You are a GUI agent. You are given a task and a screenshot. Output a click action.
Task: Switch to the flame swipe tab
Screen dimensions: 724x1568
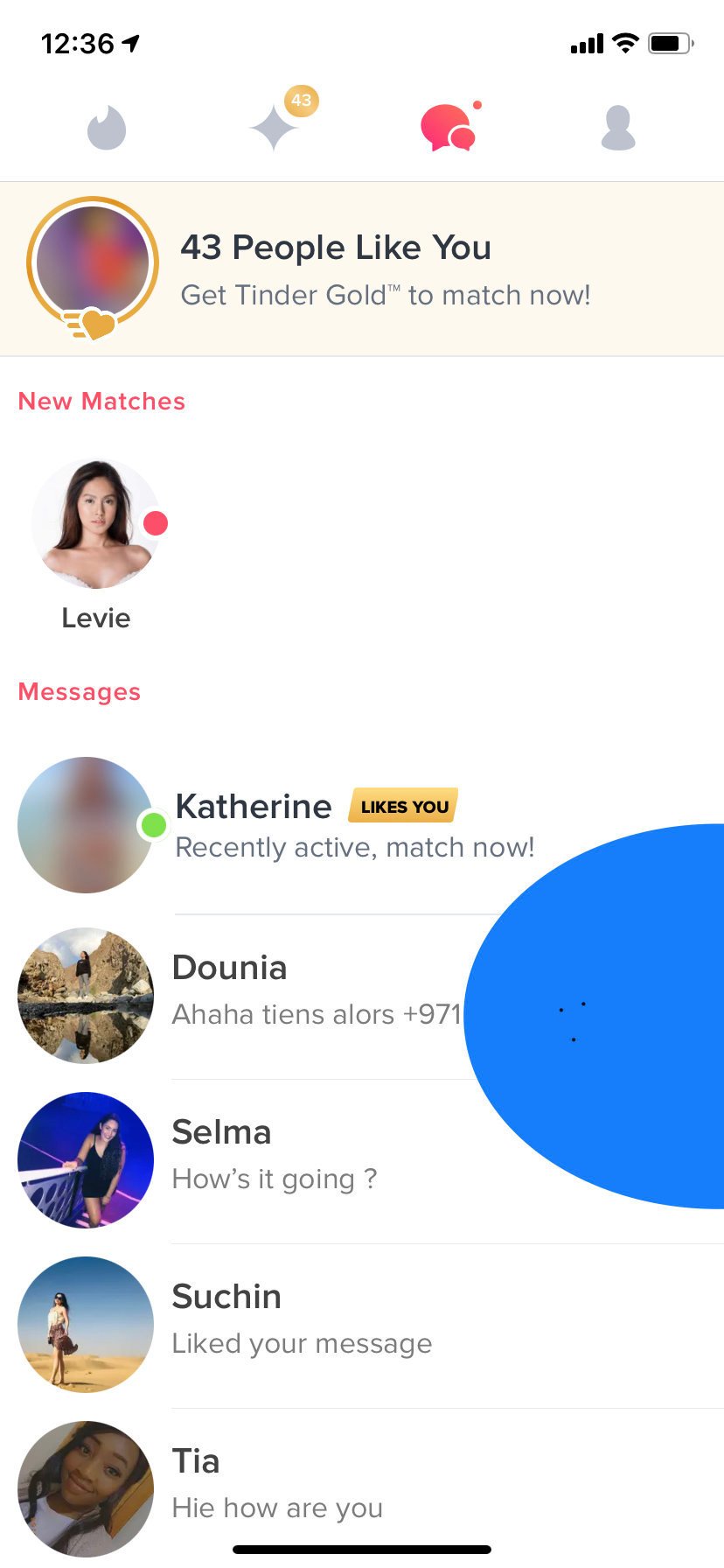click(107, 128)
